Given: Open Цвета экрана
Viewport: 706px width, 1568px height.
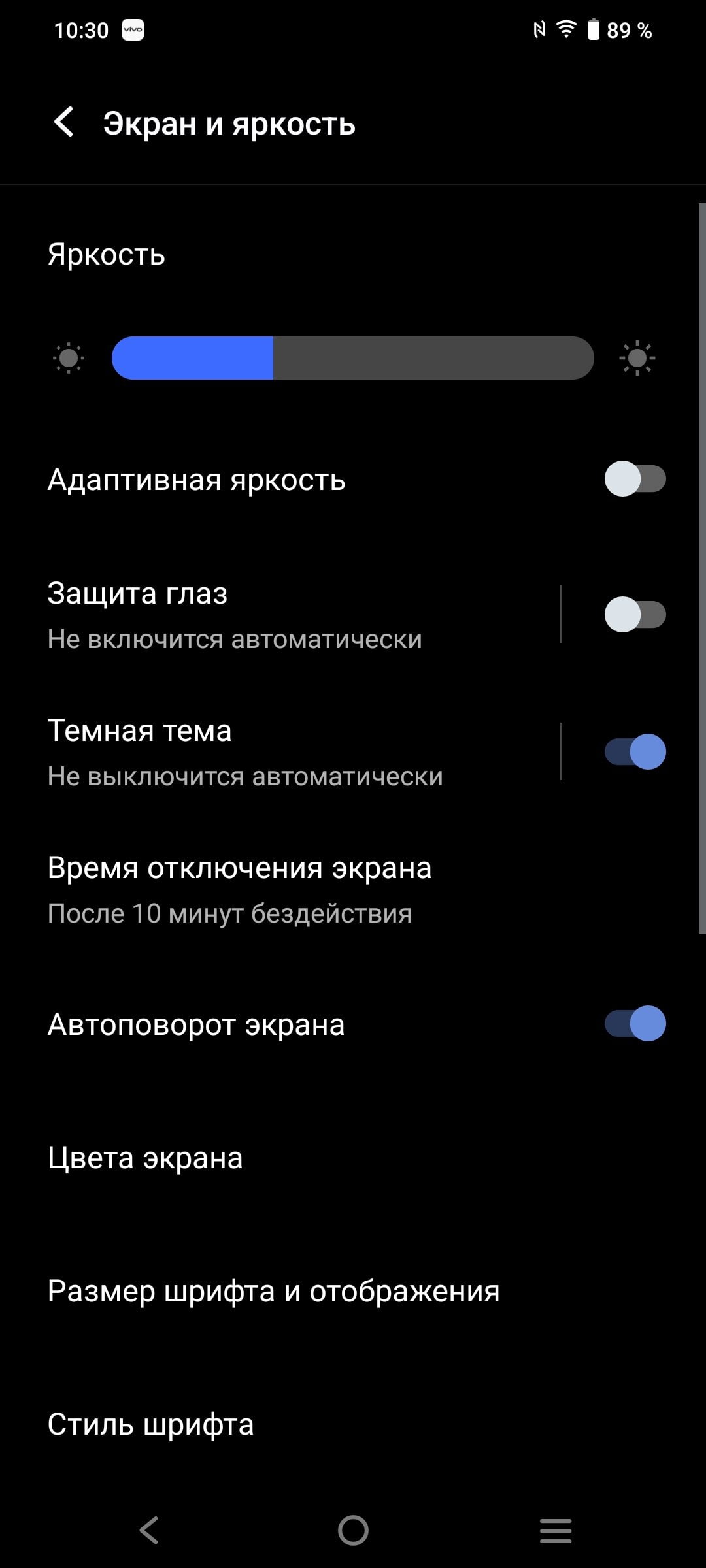Looking at the screenshot, I should pos(353,1158).
